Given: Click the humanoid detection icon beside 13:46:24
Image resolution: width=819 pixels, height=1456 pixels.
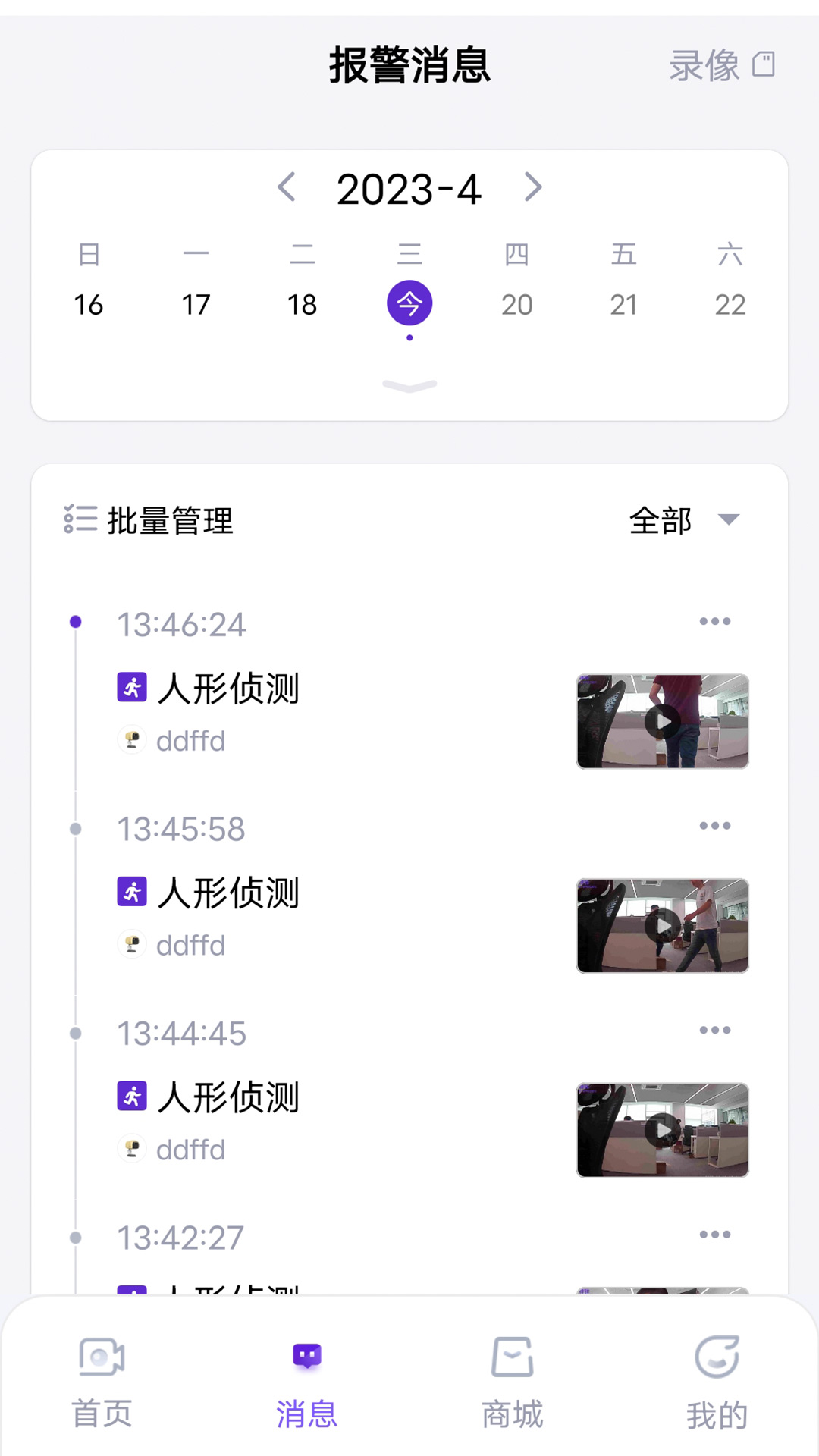Looking at the screenshot, I should coord(132,689).
